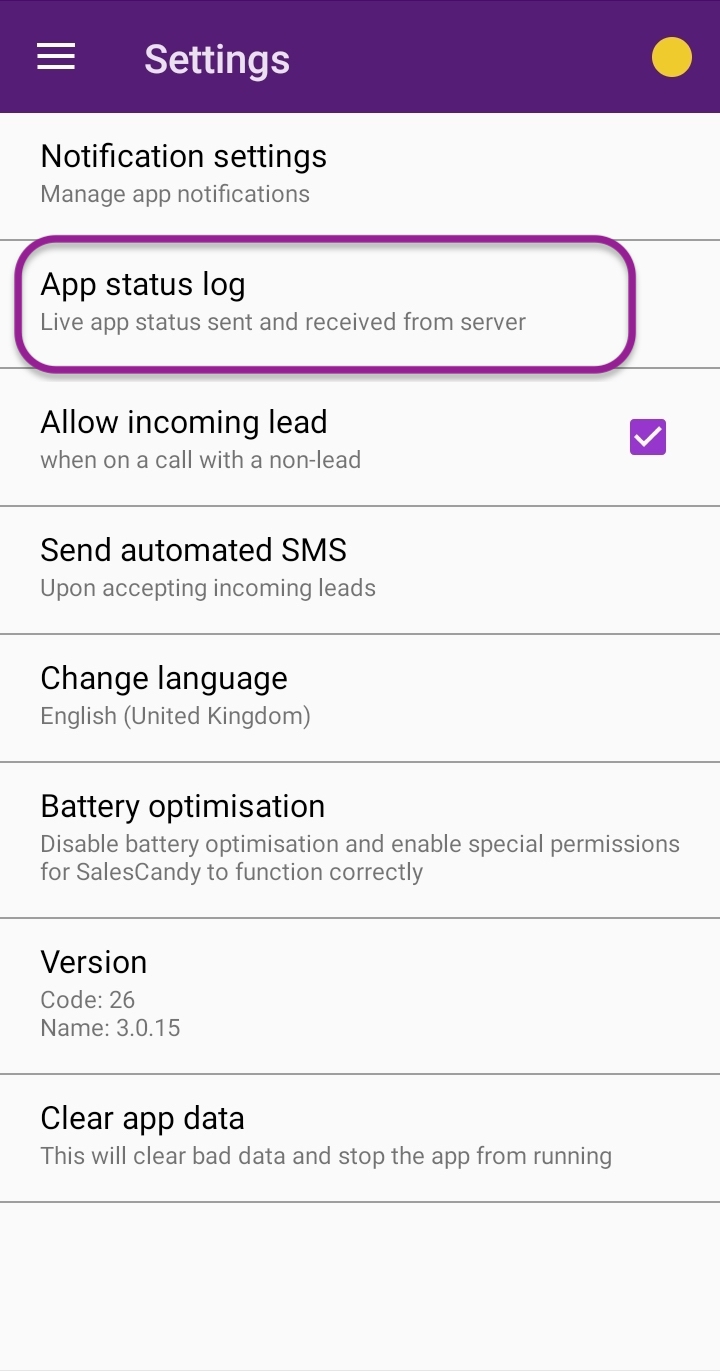Tap 'when on a call with a non-lead' text
The image size is (720, 1371).
click(x=200, y=460)
